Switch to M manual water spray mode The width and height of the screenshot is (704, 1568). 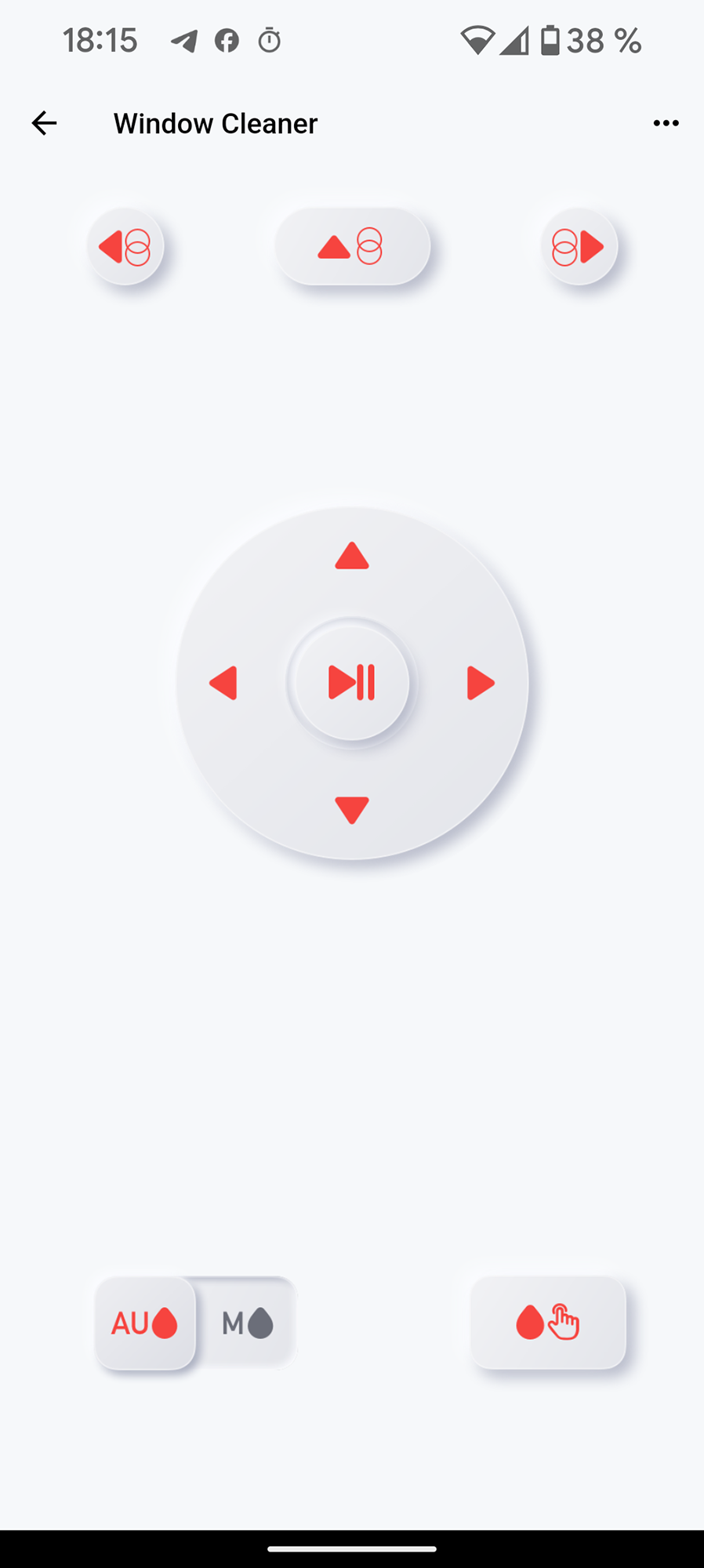[x=247, y=1323]
